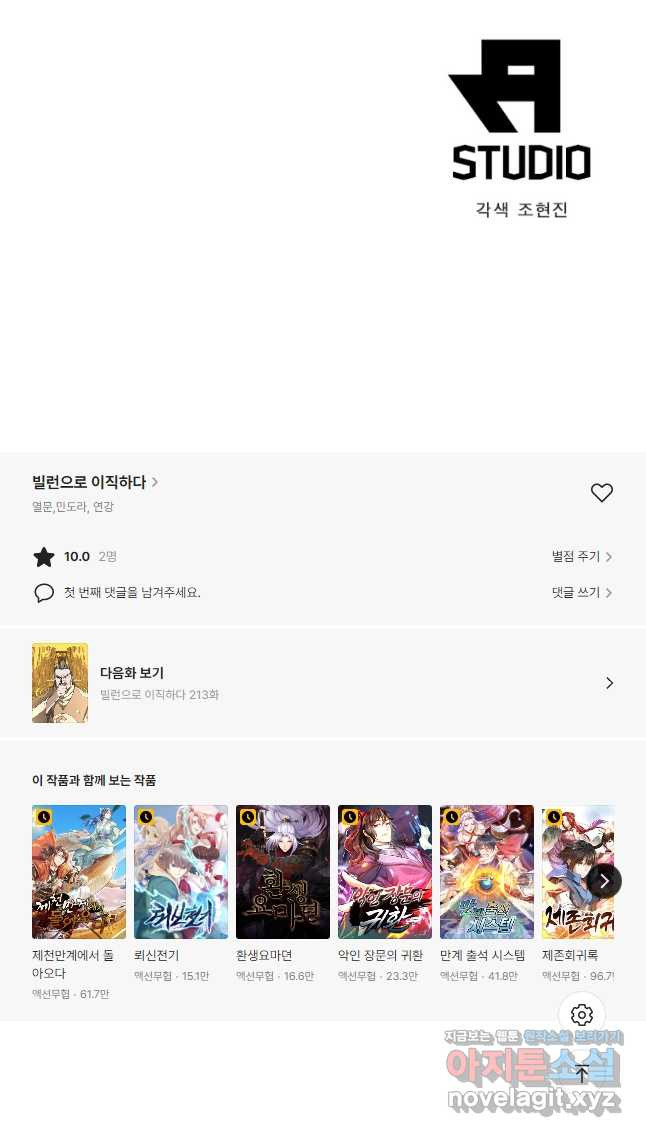Add the series to favorites with the heart
Screen dimensions: 646x1137
pyautogui.click(x=601, y=493)
